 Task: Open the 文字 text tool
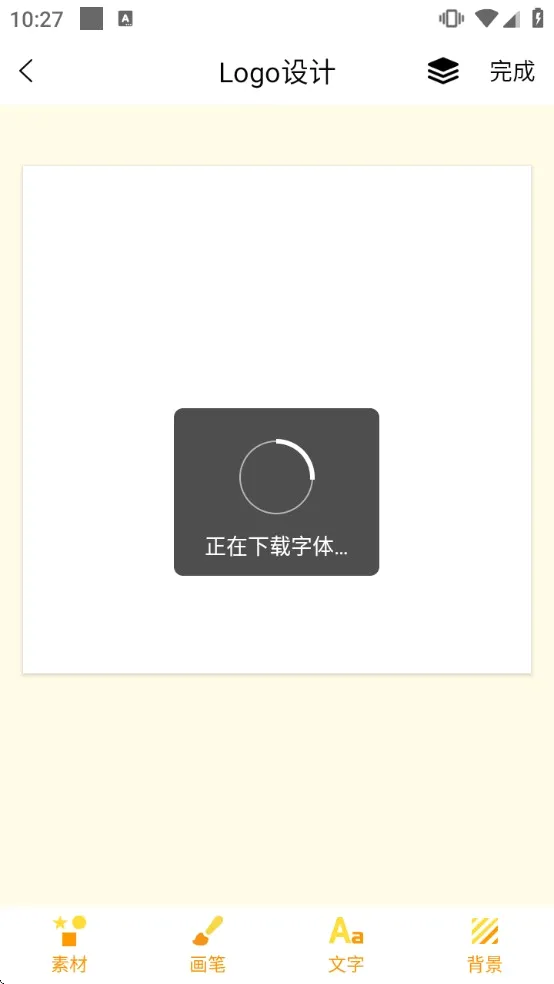pos(346,944)
